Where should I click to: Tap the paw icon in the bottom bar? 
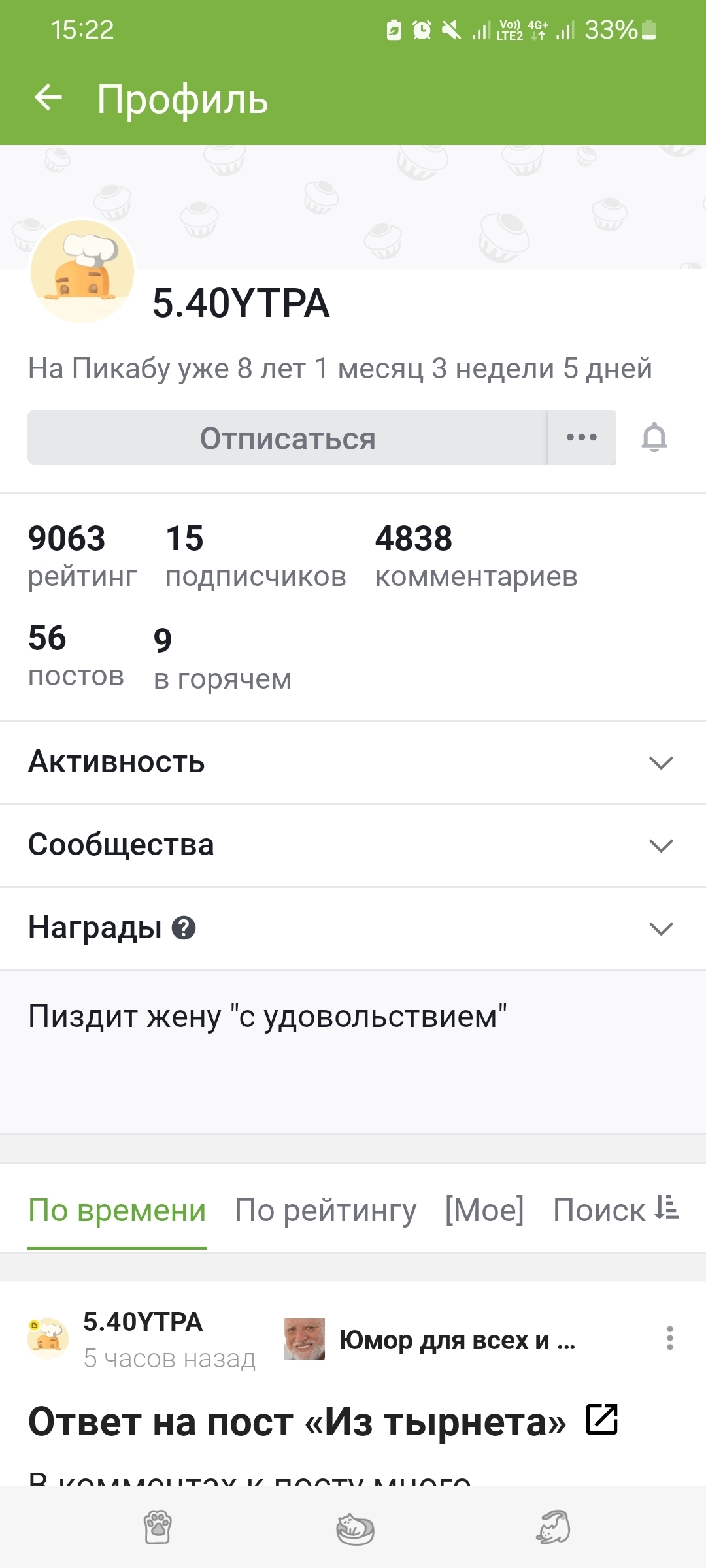tap(158, 1527)
